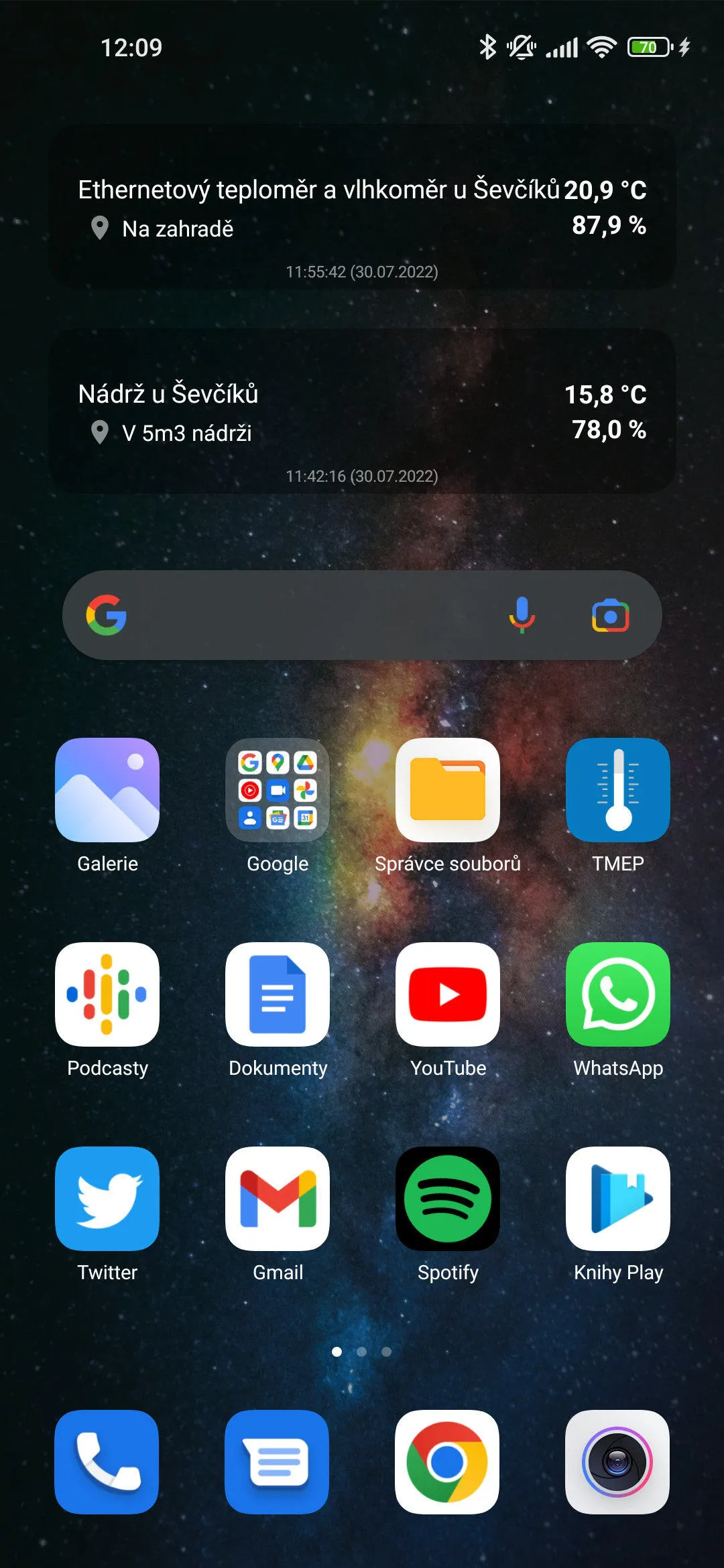The height and width of the screenshot is (1568, 724).
Task: Launch Chrome browser from the dock
Action: 448,1462
